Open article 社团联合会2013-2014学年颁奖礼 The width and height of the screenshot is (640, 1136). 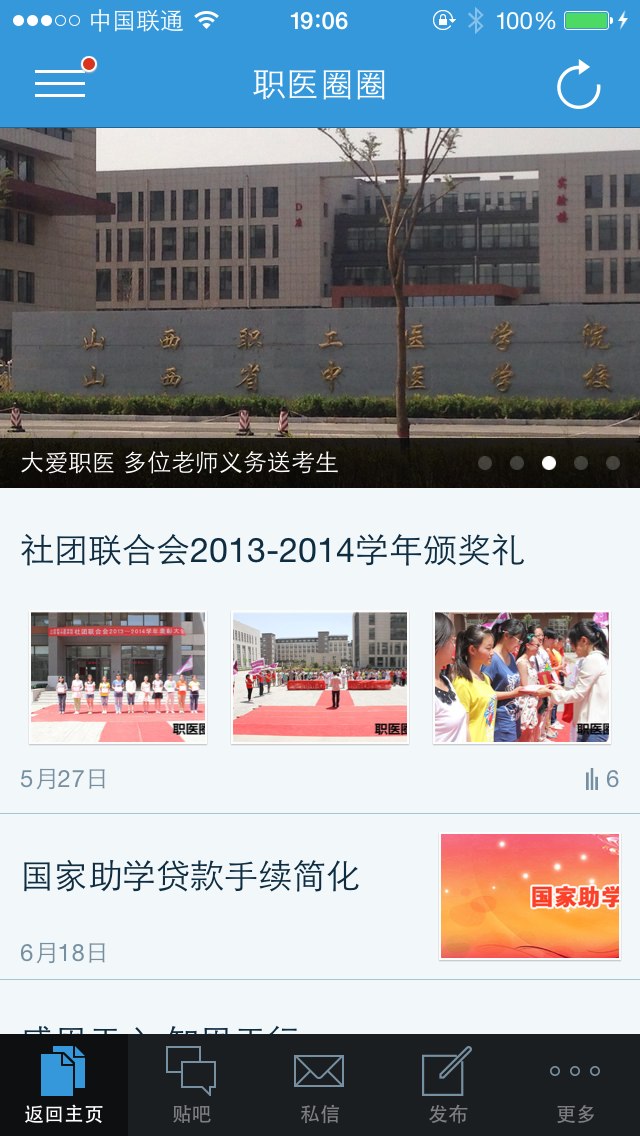272,550
